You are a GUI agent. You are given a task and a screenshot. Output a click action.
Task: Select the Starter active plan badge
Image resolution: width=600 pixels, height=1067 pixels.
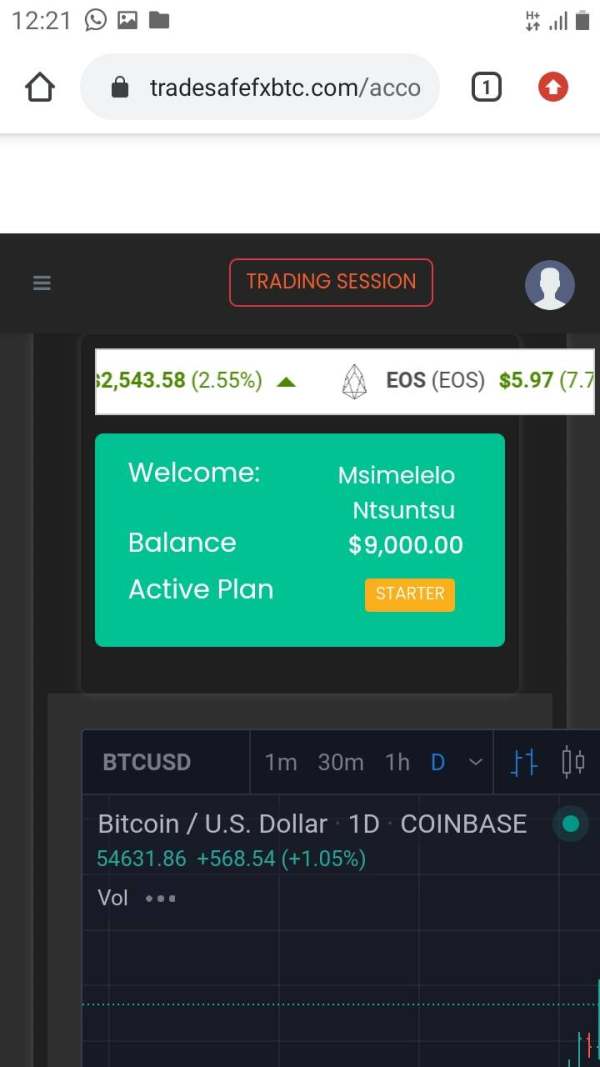(410, 595)
